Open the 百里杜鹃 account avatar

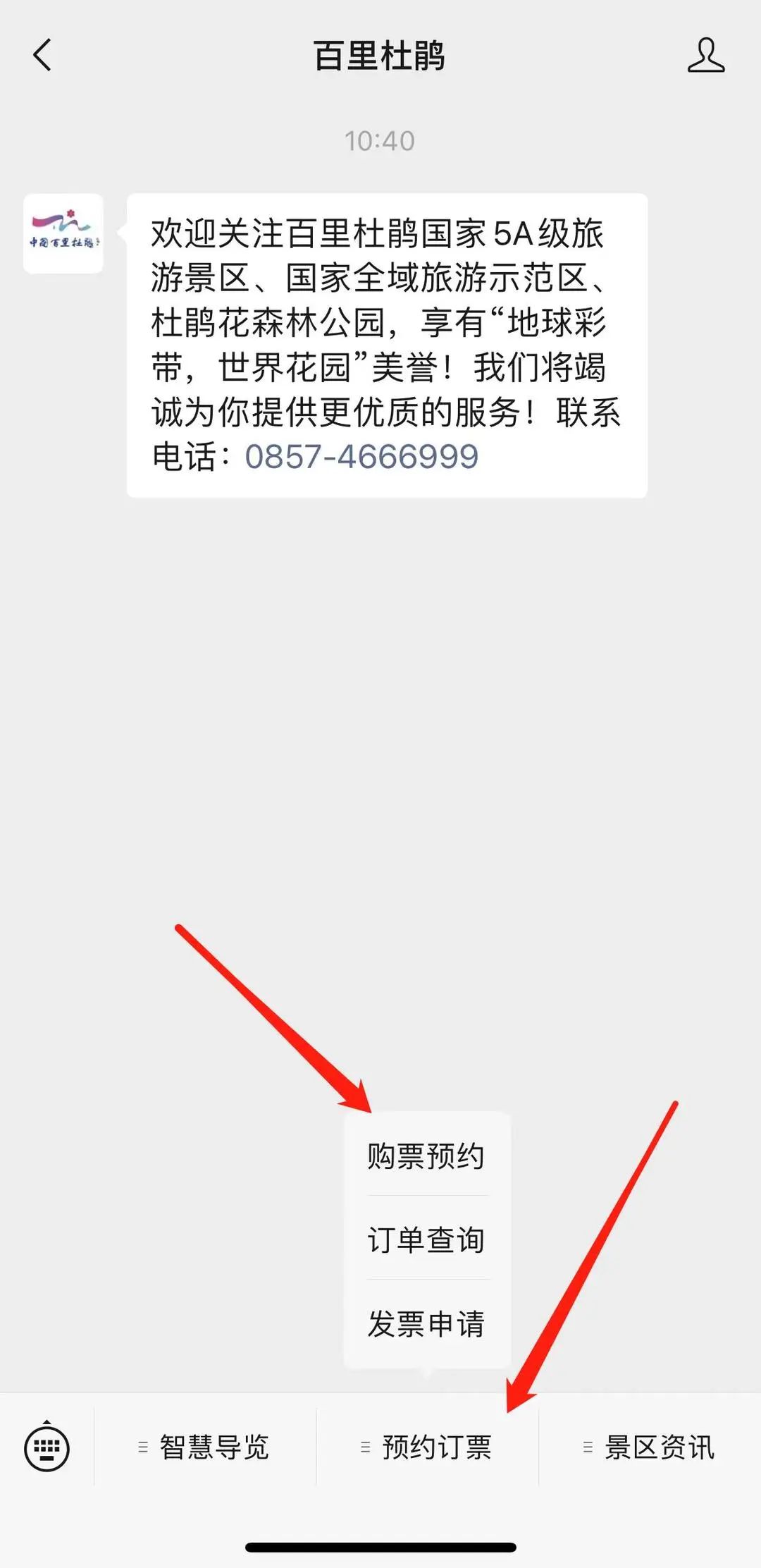63,233
